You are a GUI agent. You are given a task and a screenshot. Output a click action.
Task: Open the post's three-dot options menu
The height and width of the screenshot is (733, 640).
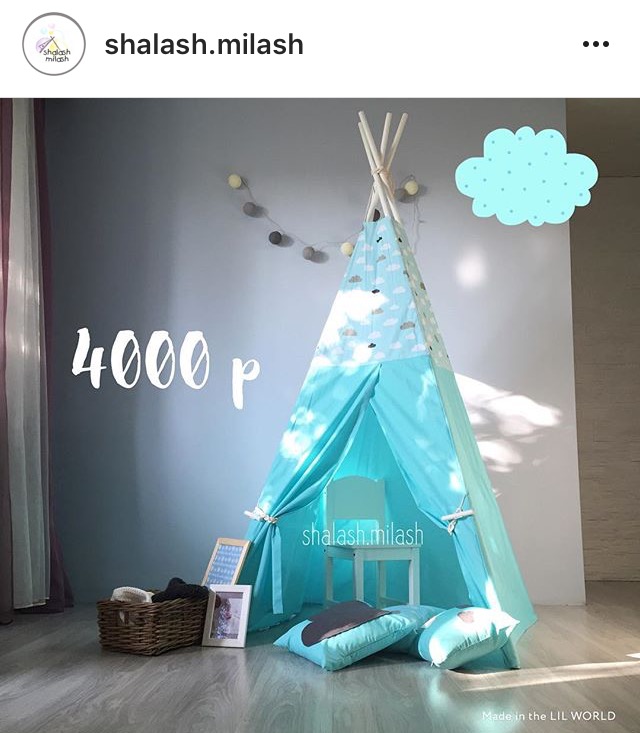point(595,44)
